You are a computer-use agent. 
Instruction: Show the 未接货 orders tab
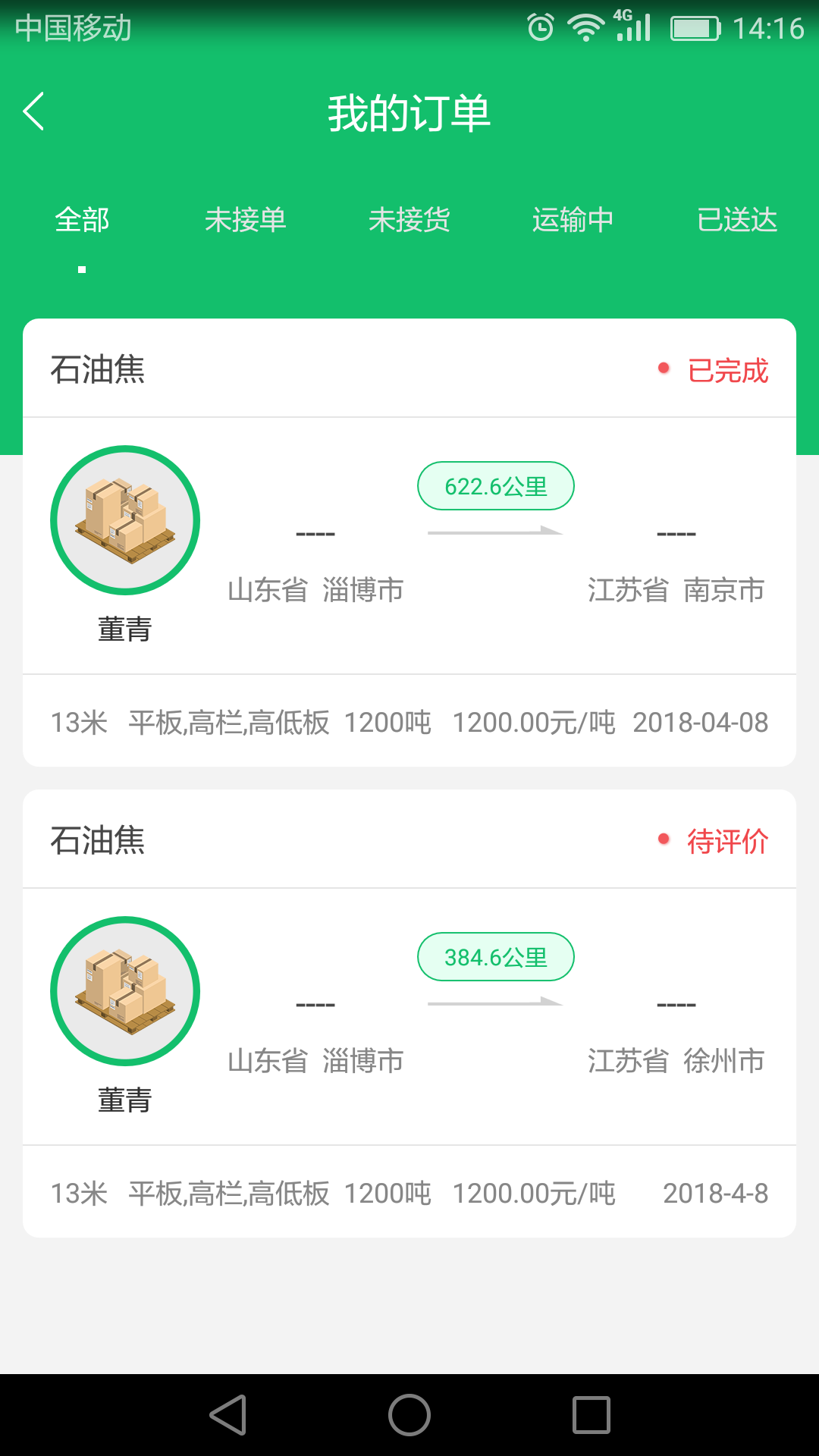coord(409,220)
